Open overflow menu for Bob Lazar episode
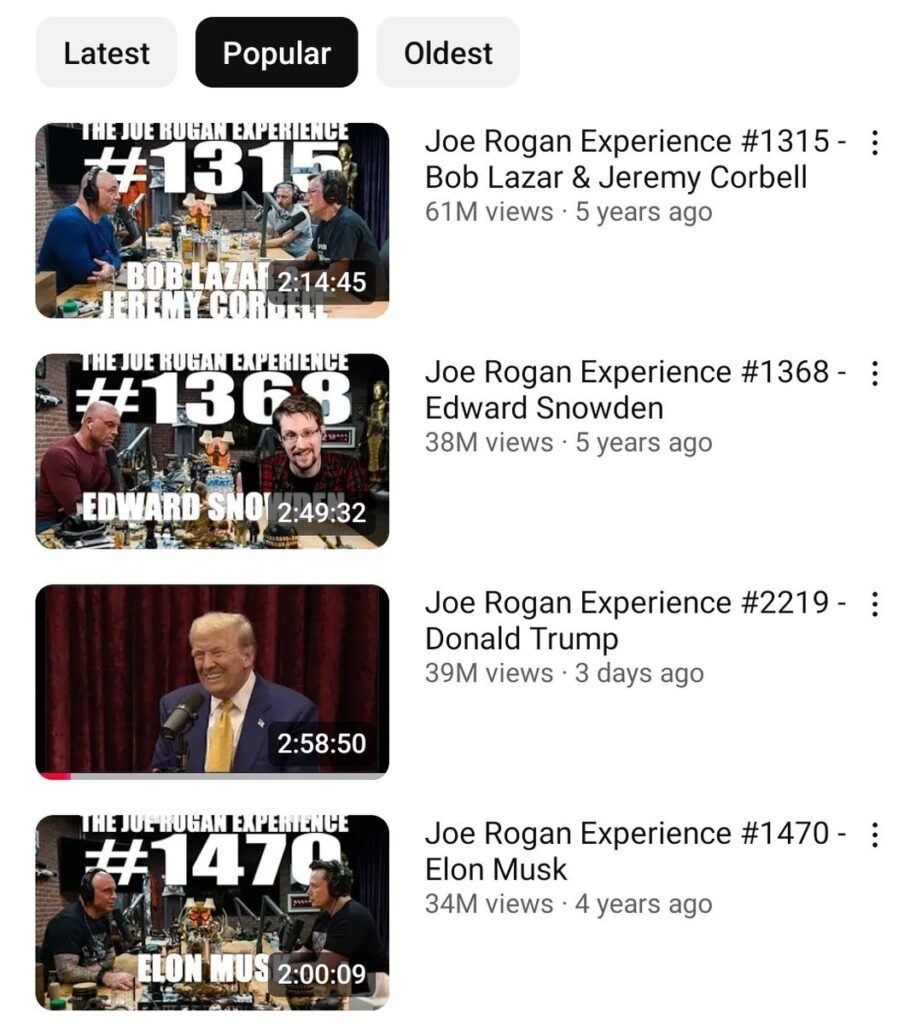The width and height of the screenshot is (910, 1024). click(x=875, y=143)
